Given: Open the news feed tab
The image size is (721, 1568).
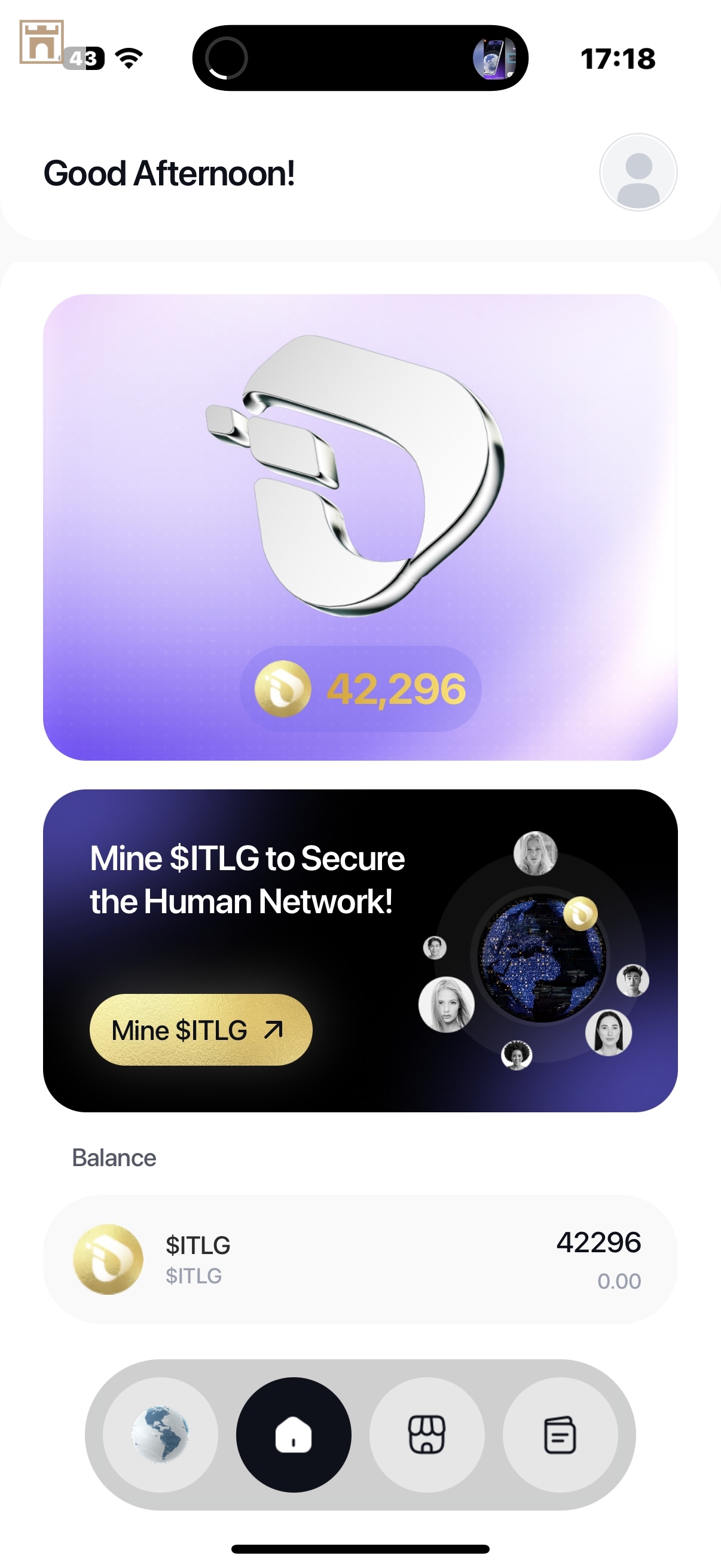Looking at the screenshot, I should pyautogui.click(x=560, y=1435).
